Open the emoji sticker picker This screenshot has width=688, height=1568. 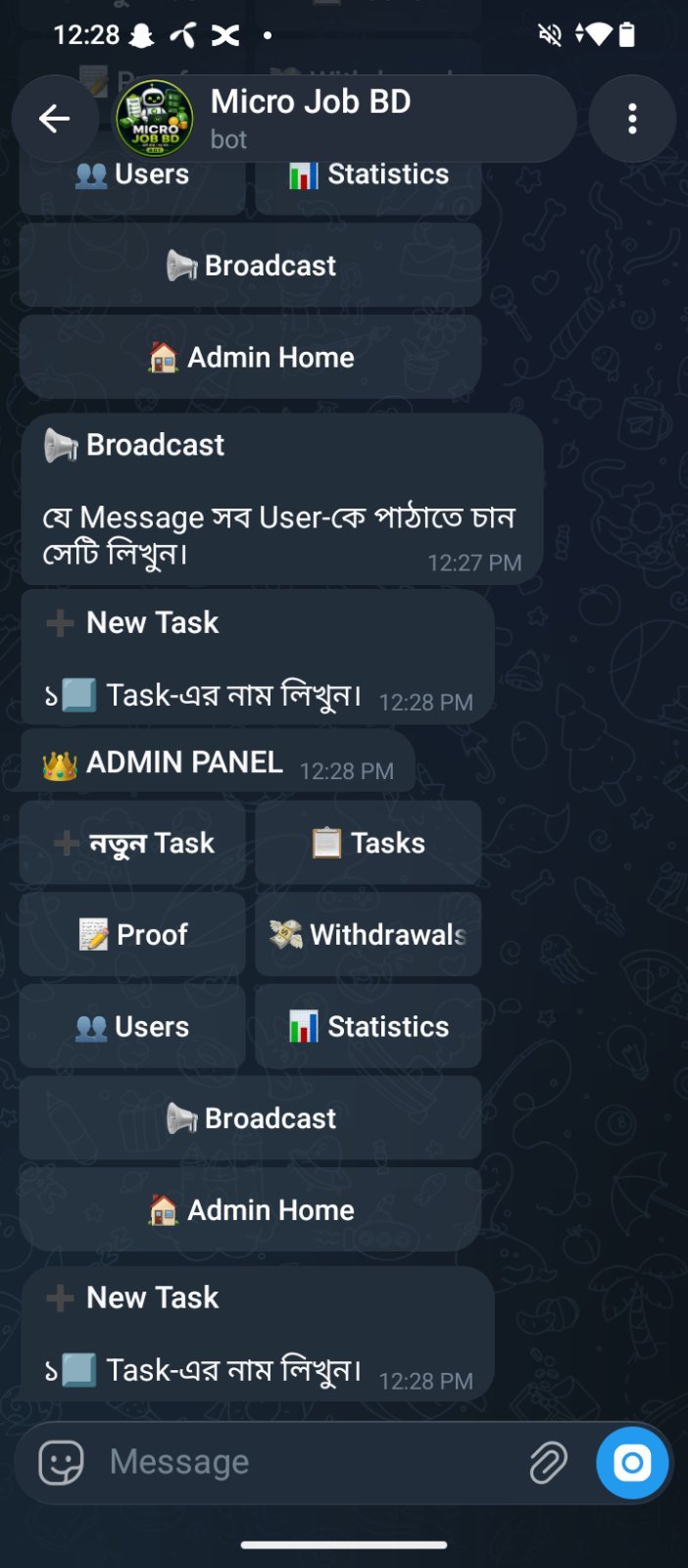click(61, 1463)
